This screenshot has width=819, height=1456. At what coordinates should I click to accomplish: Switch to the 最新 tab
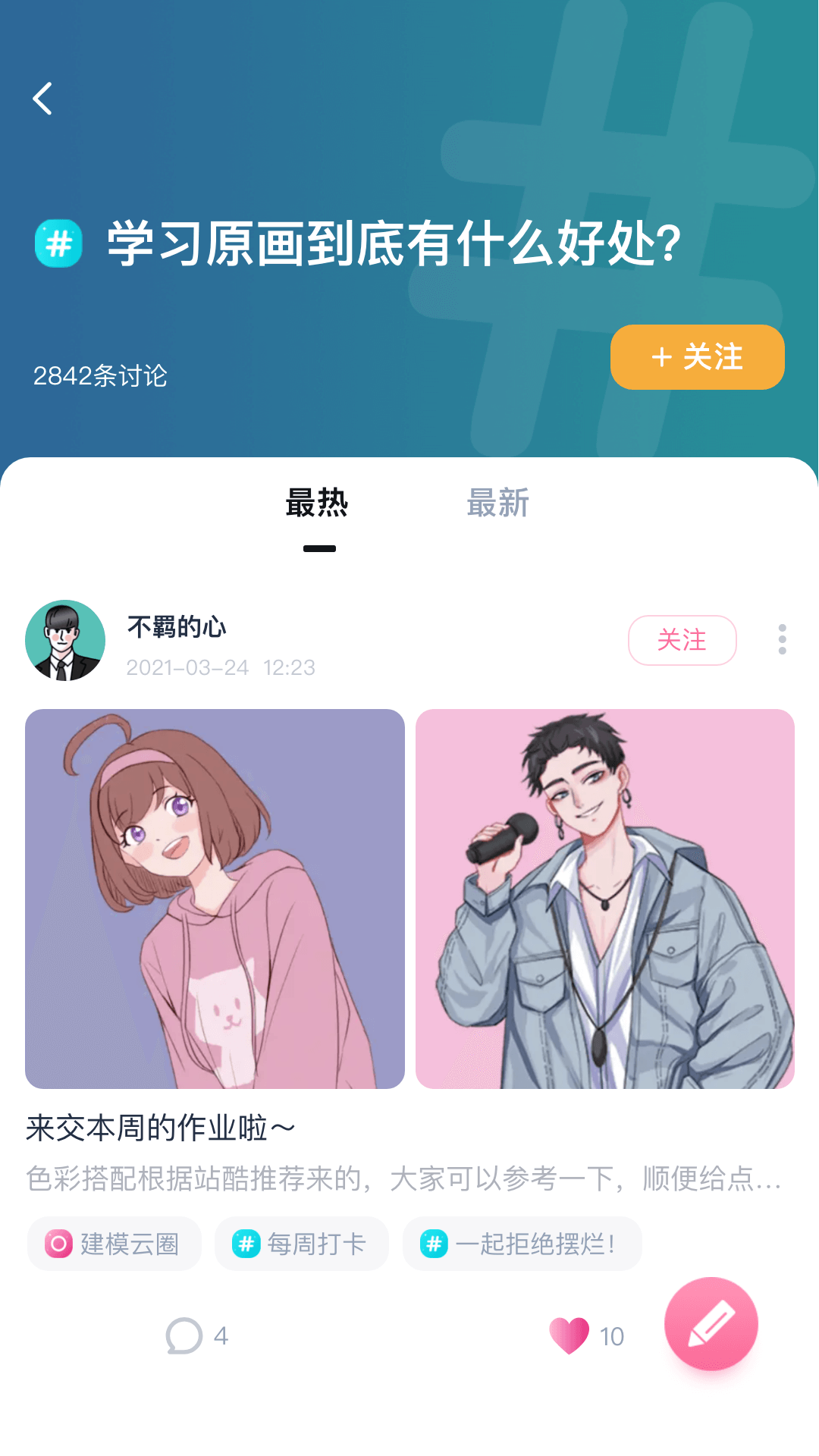[x=497, y=504]
